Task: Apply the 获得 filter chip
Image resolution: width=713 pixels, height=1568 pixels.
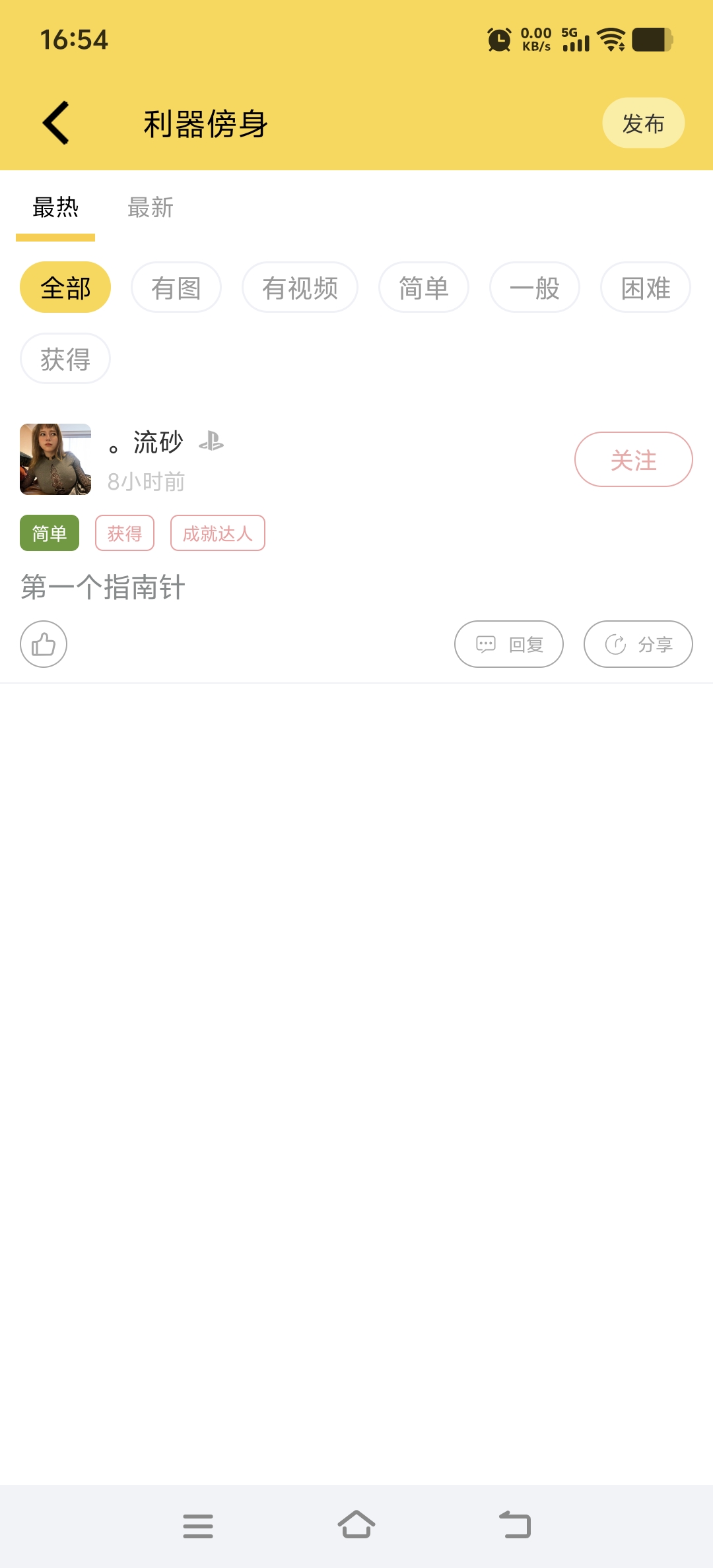Action: [x=65, y=359]
